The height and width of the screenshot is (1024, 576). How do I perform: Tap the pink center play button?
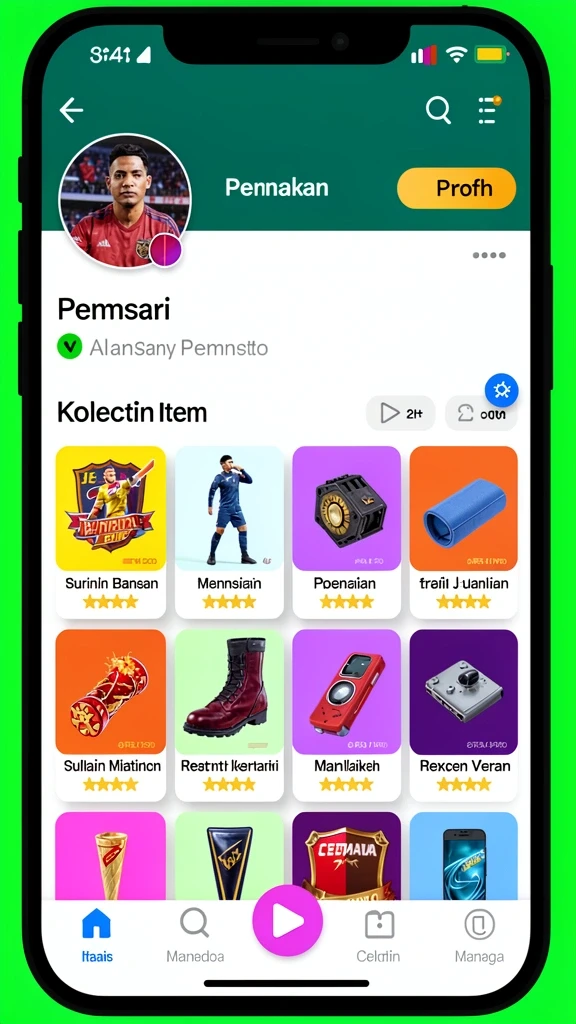pos(287,921)
